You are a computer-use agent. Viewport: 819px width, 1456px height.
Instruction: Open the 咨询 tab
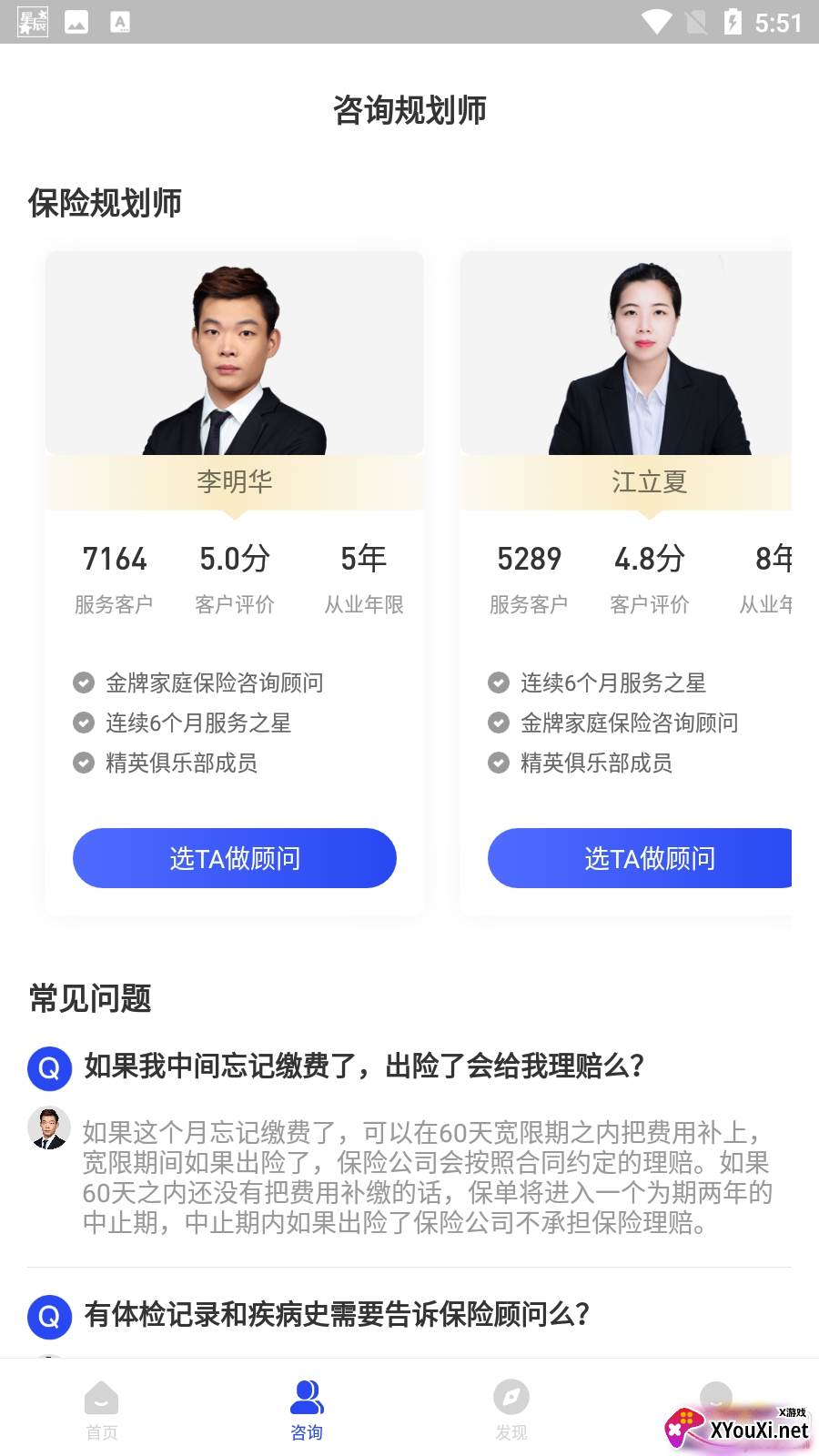[307, 1409]
